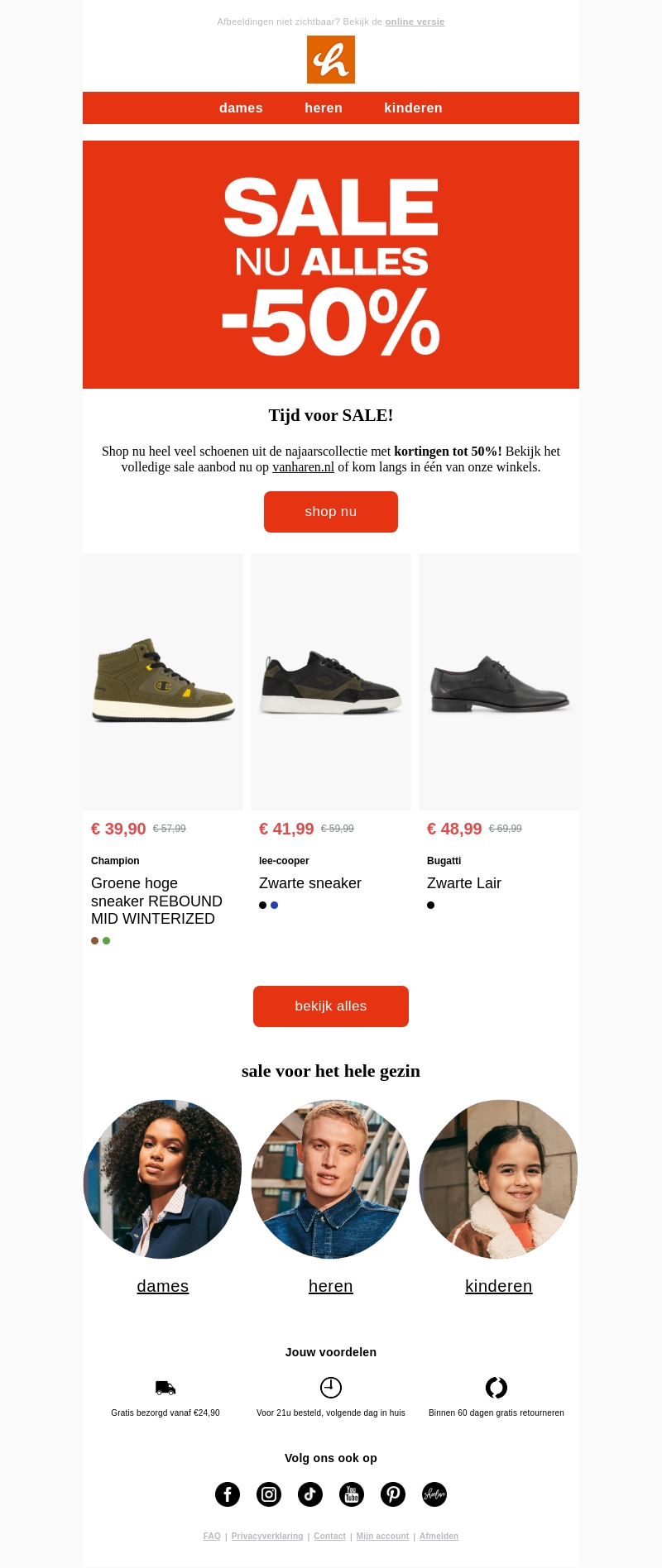Viewport: 662px width, 1568px height.
Task: Open the online versie link
Action: [x=415, y=22]
